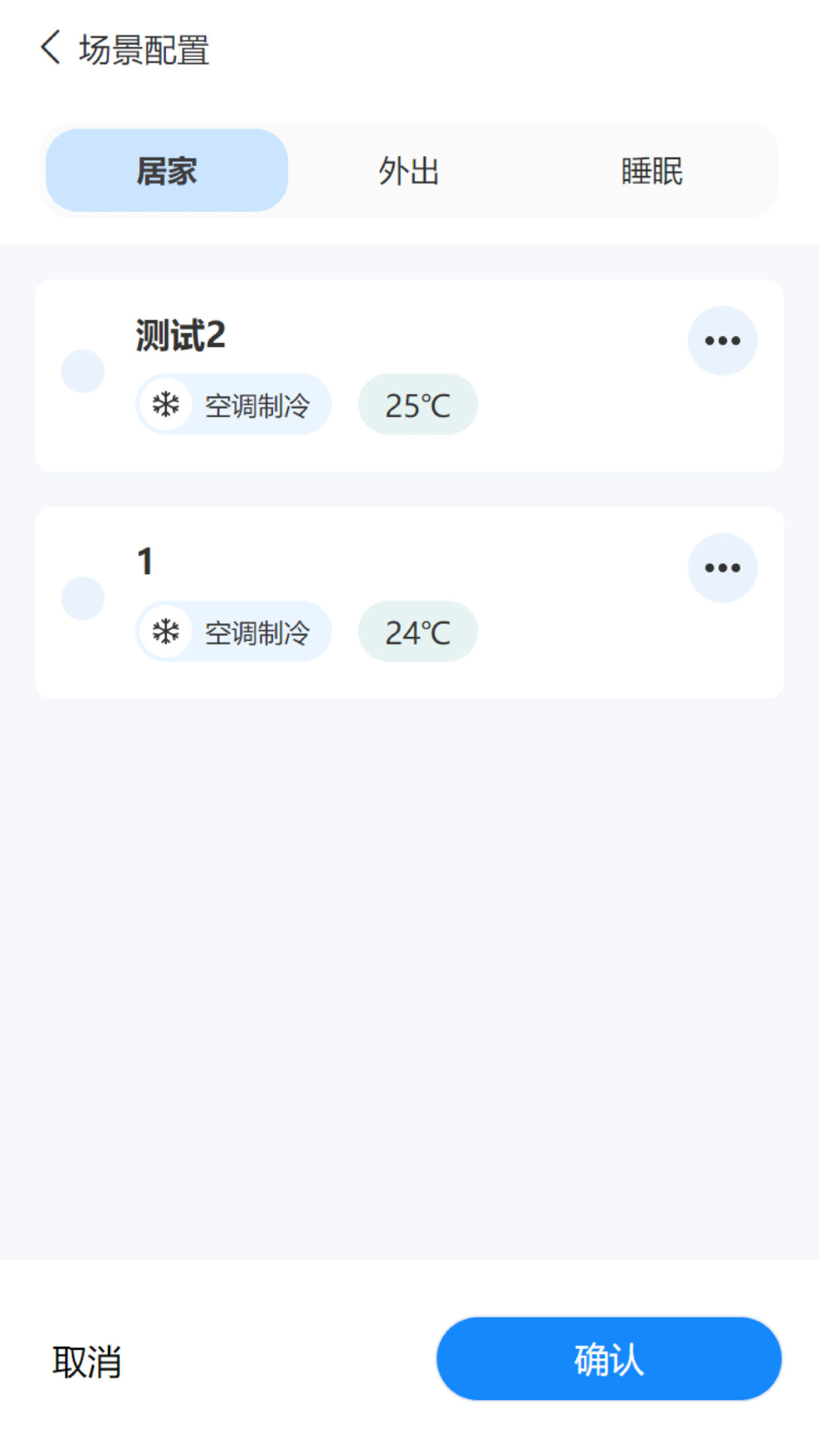Tap the 24℃ temperature badge

pyautogui.click(x=417, y=630)
